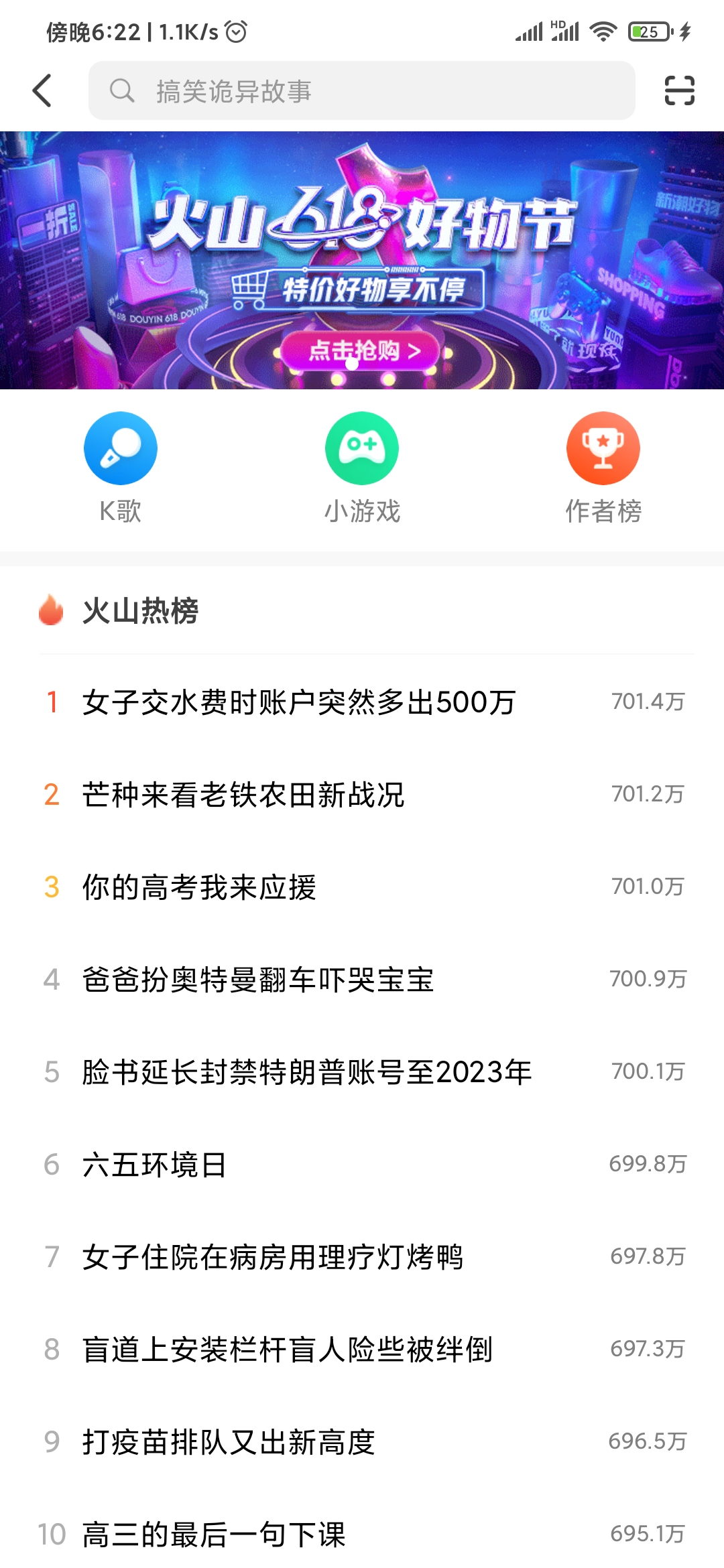Image resolution: width=724 pixels, height=1568 pixels.
Task: View the topic 你的高考我来应援
Action: click(199, 887)
